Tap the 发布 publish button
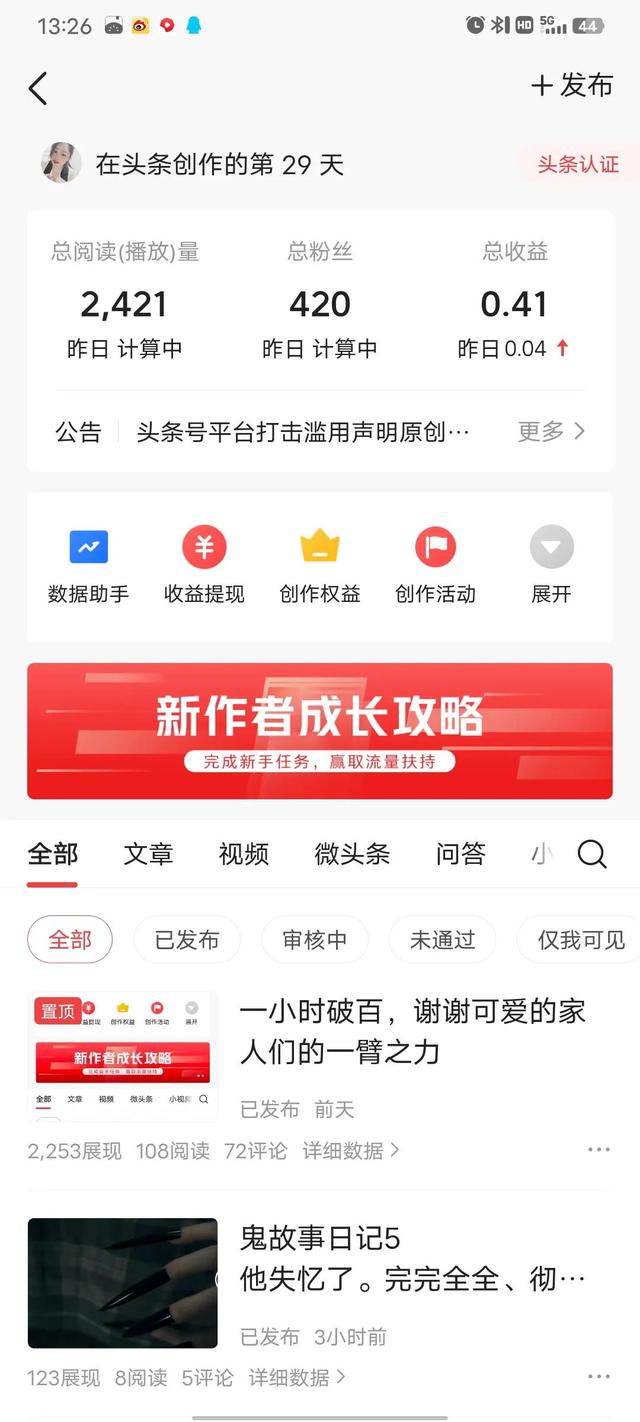The height and width of the screenshot is (1422, 640). click(572, 86)
